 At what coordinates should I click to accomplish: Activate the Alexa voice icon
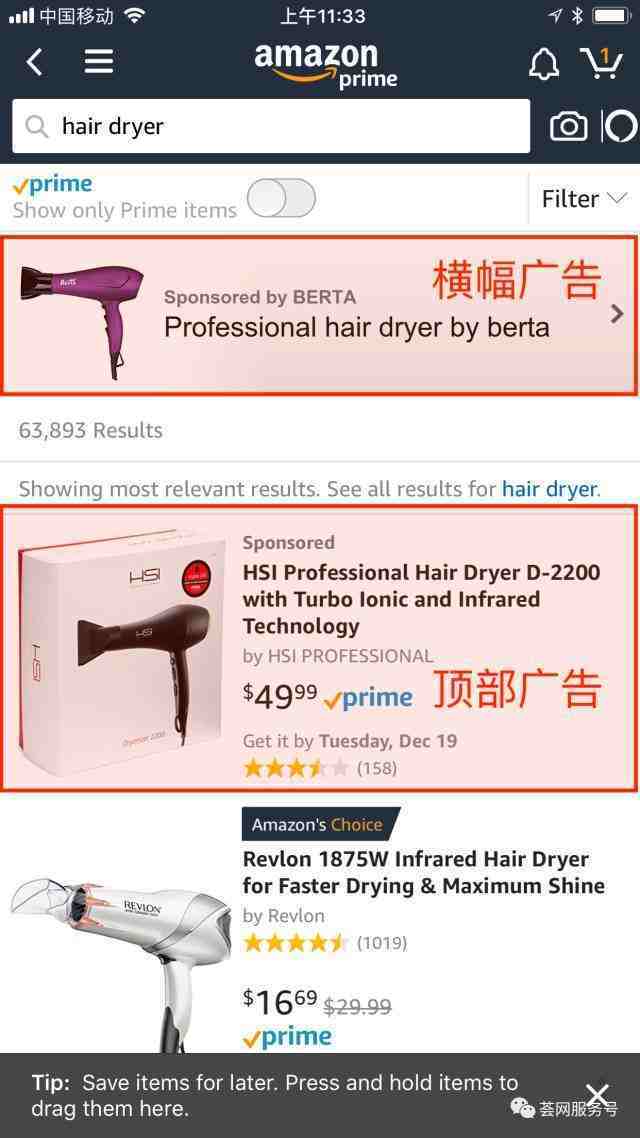620,126
